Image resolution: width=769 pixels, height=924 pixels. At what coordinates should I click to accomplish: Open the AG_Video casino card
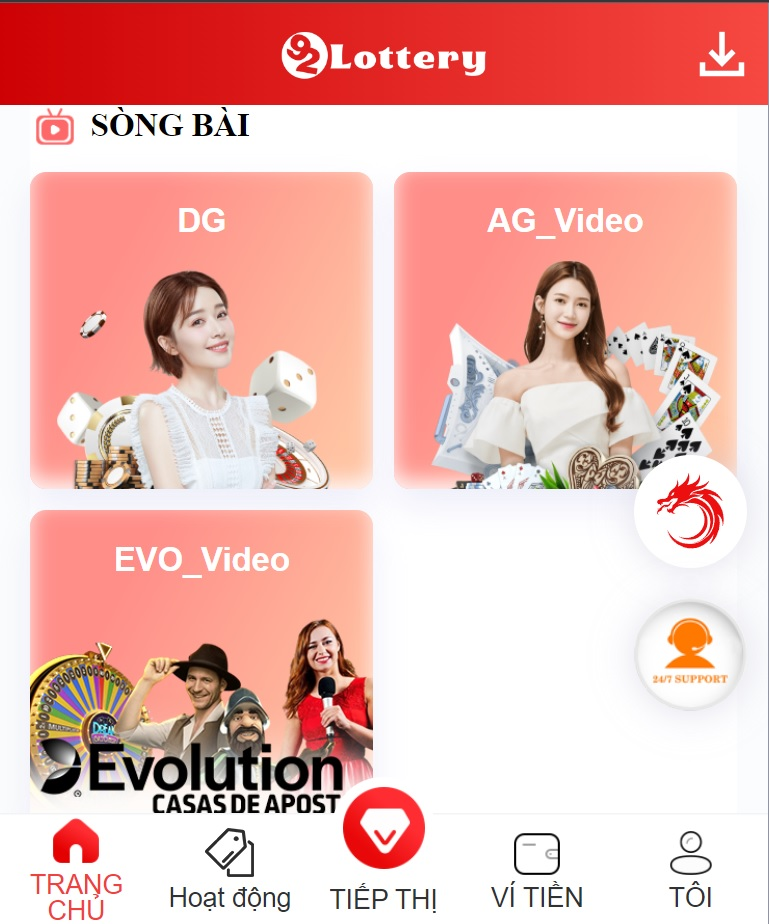click(x=565, y=330)
